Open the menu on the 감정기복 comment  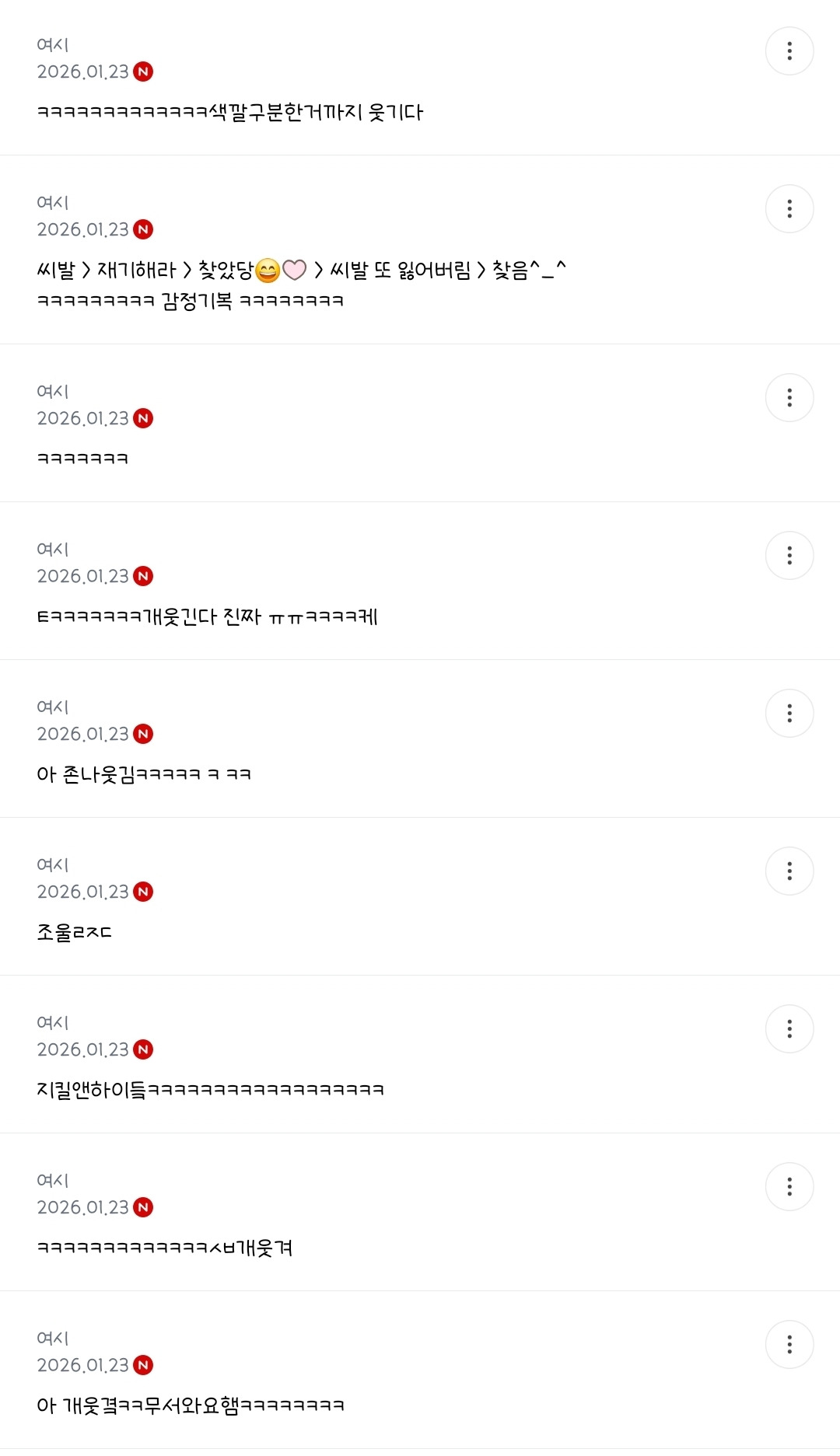pyautogui.click(x=789, y=209)
